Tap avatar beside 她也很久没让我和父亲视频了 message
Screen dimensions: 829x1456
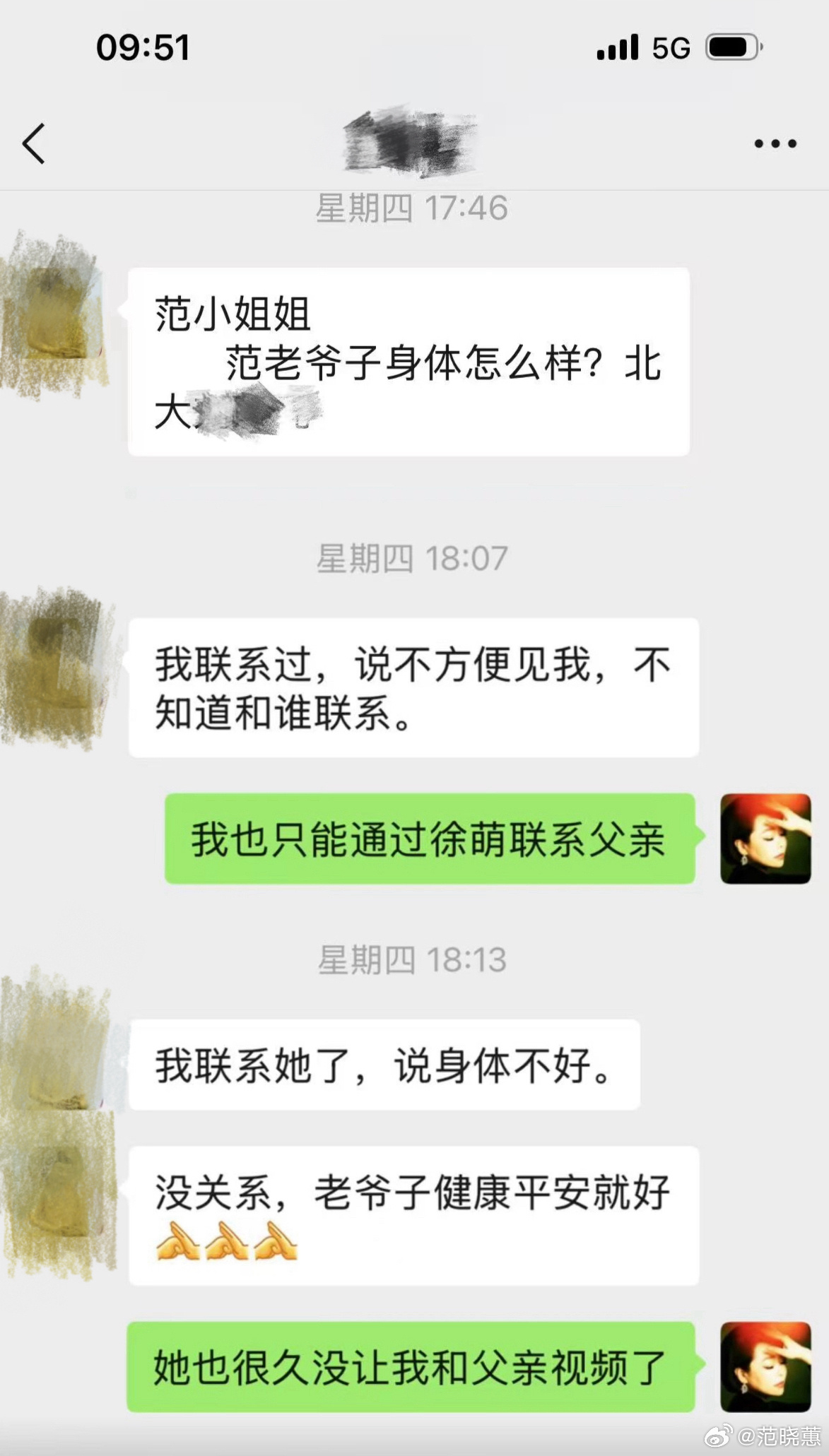pyautogui.click(x=765, y=1366)
